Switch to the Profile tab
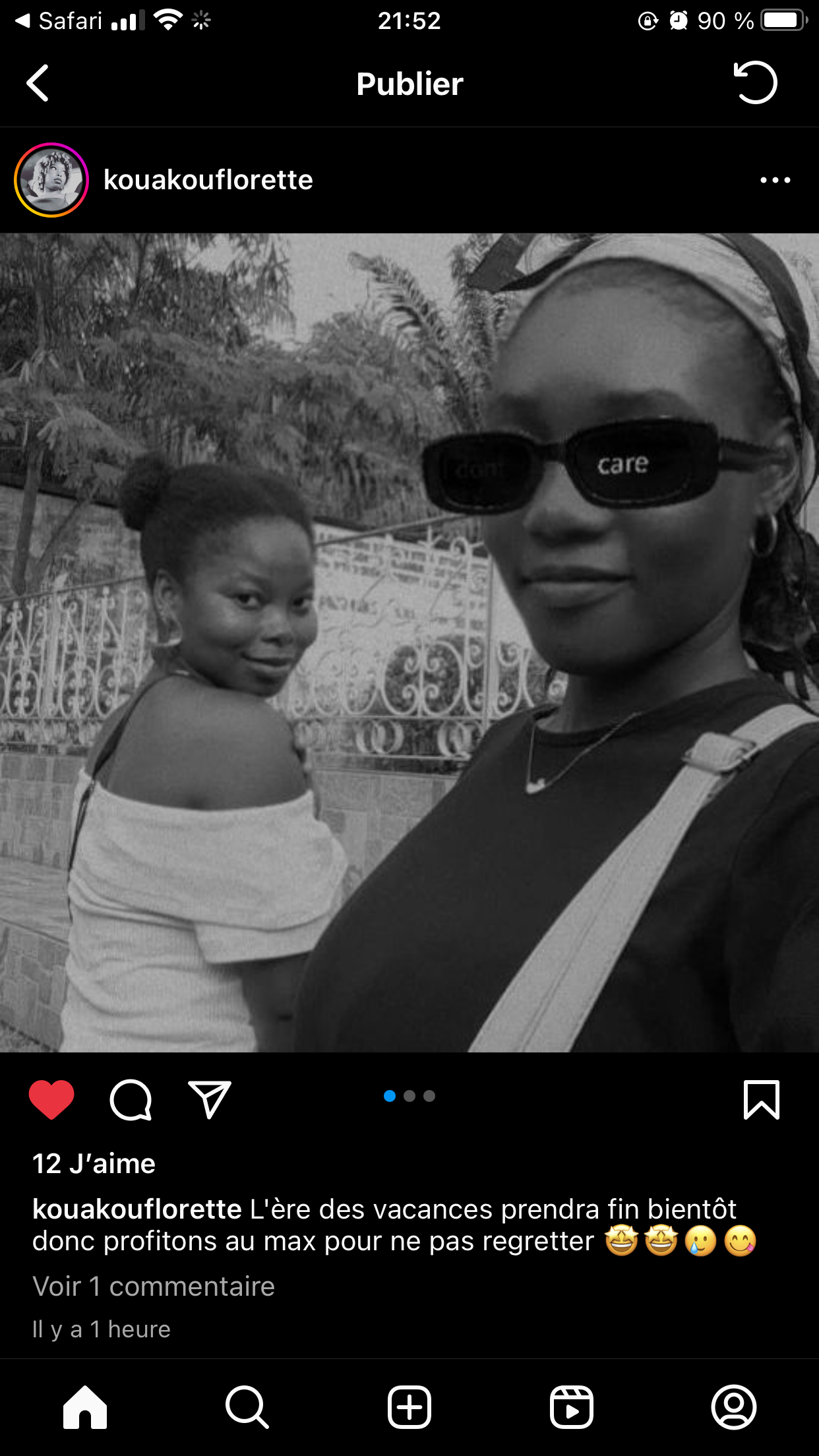 tap(734, 1407)
